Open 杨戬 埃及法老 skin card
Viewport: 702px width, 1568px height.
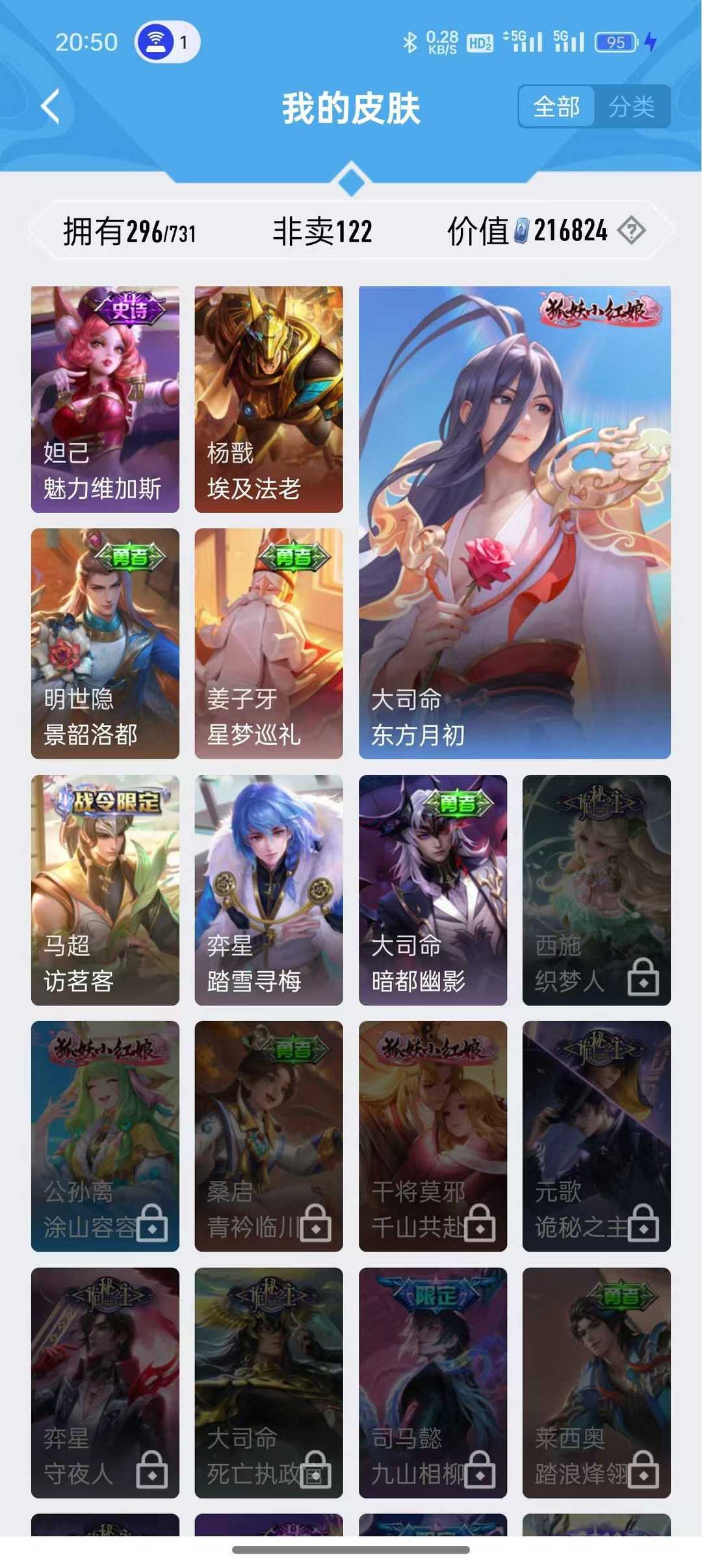[268, 399]
